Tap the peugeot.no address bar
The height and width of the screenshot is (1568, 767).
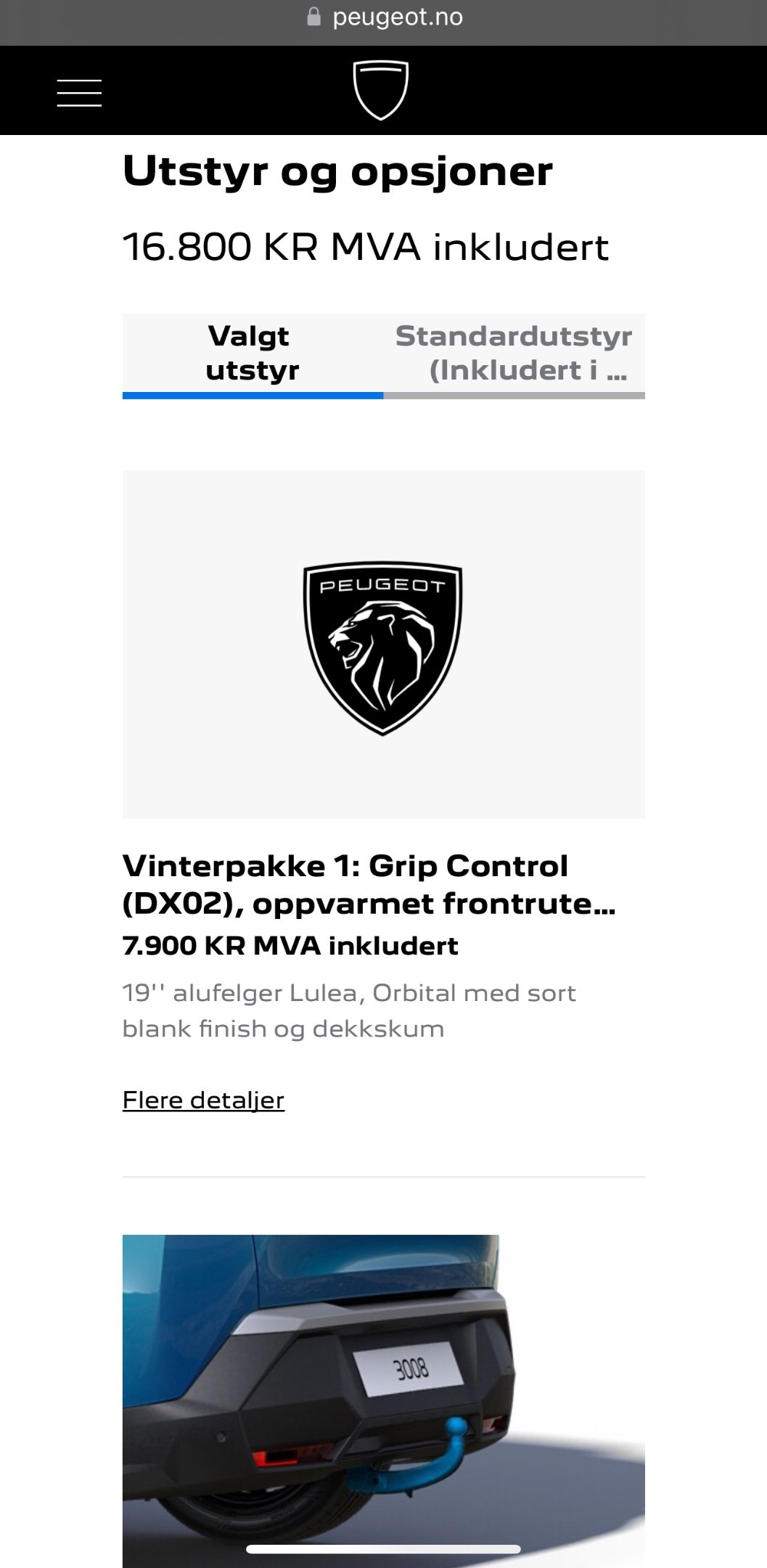[x=384, y=17]
